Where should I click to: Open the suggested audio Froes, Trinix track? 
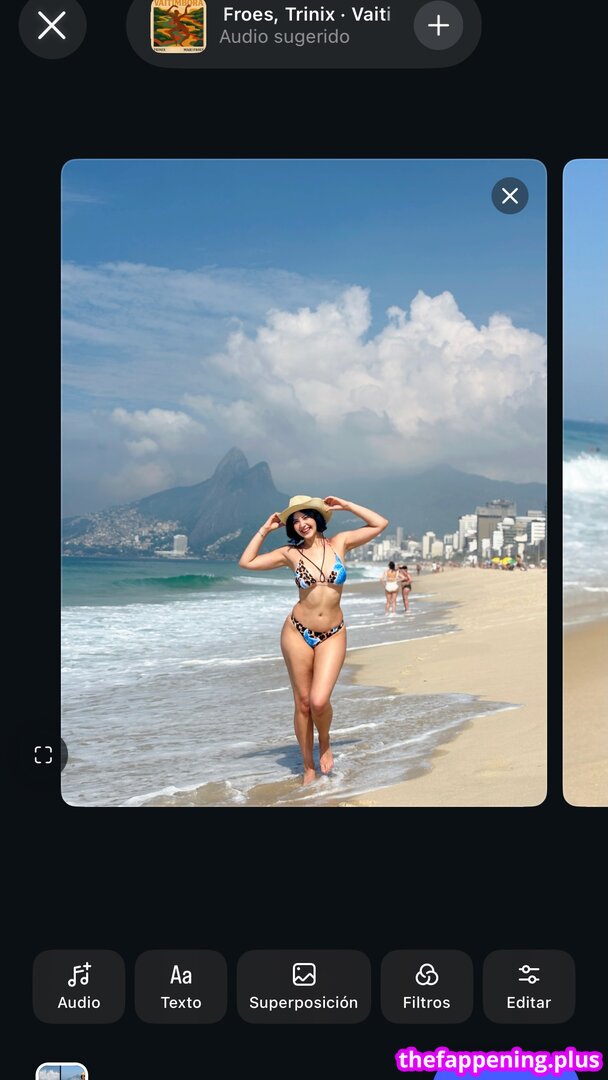tap(290, 26)
